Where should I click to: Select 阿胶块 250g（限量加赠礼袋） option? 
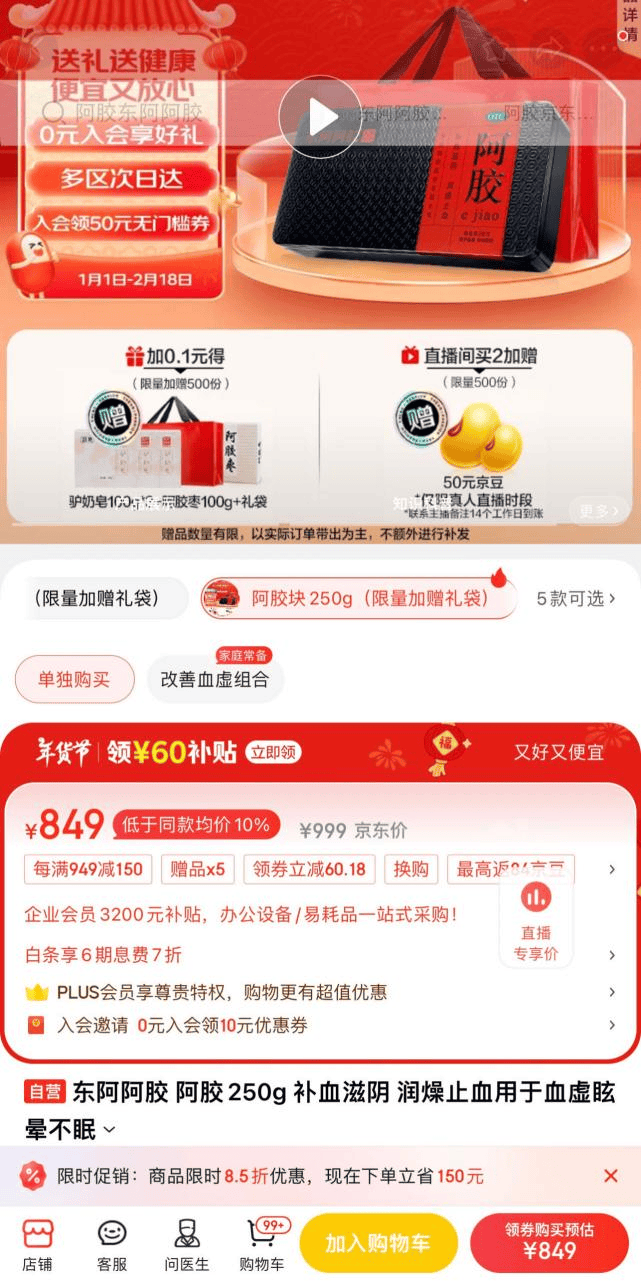point(358,599)
